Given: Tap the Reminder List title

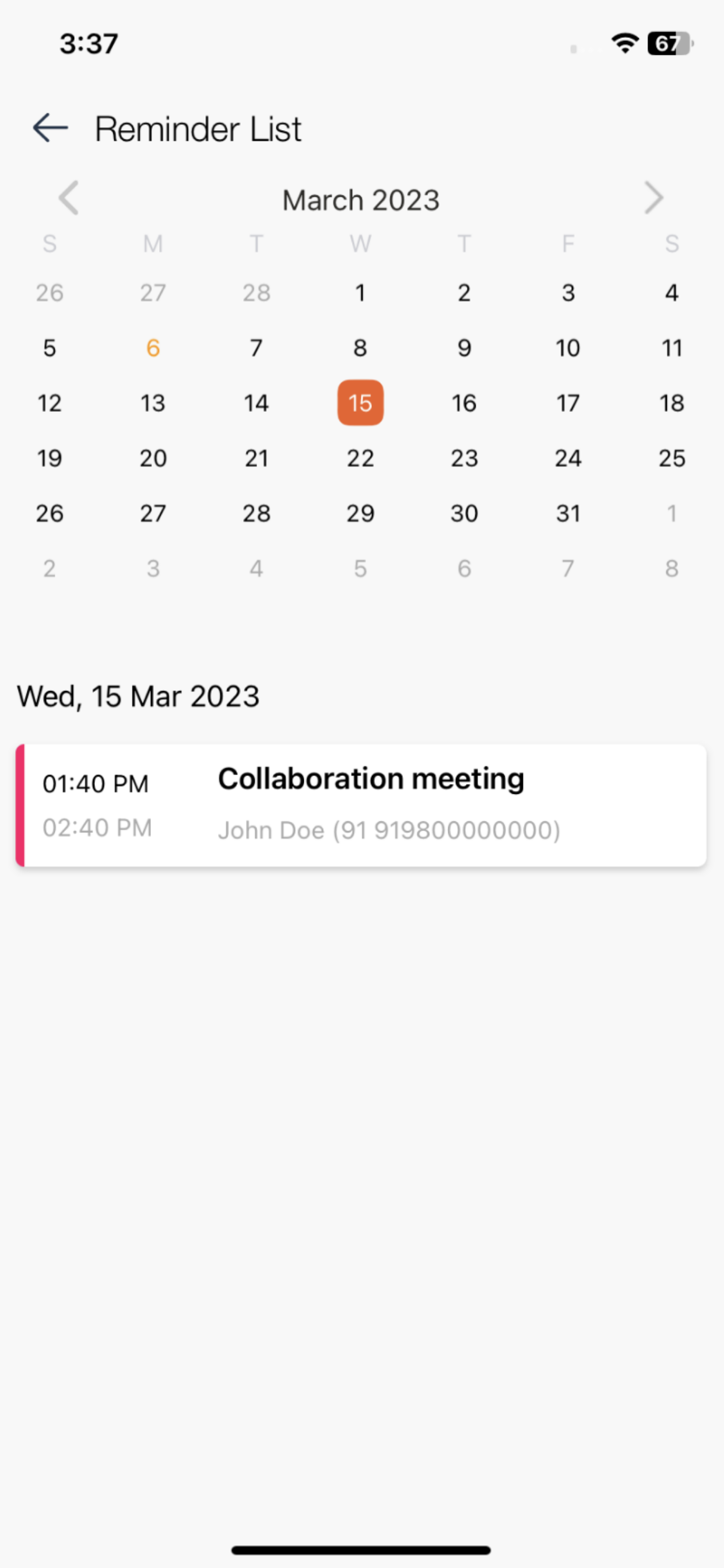Looking at the screenshot, I should pyautogui.click(x=197, y=128).
